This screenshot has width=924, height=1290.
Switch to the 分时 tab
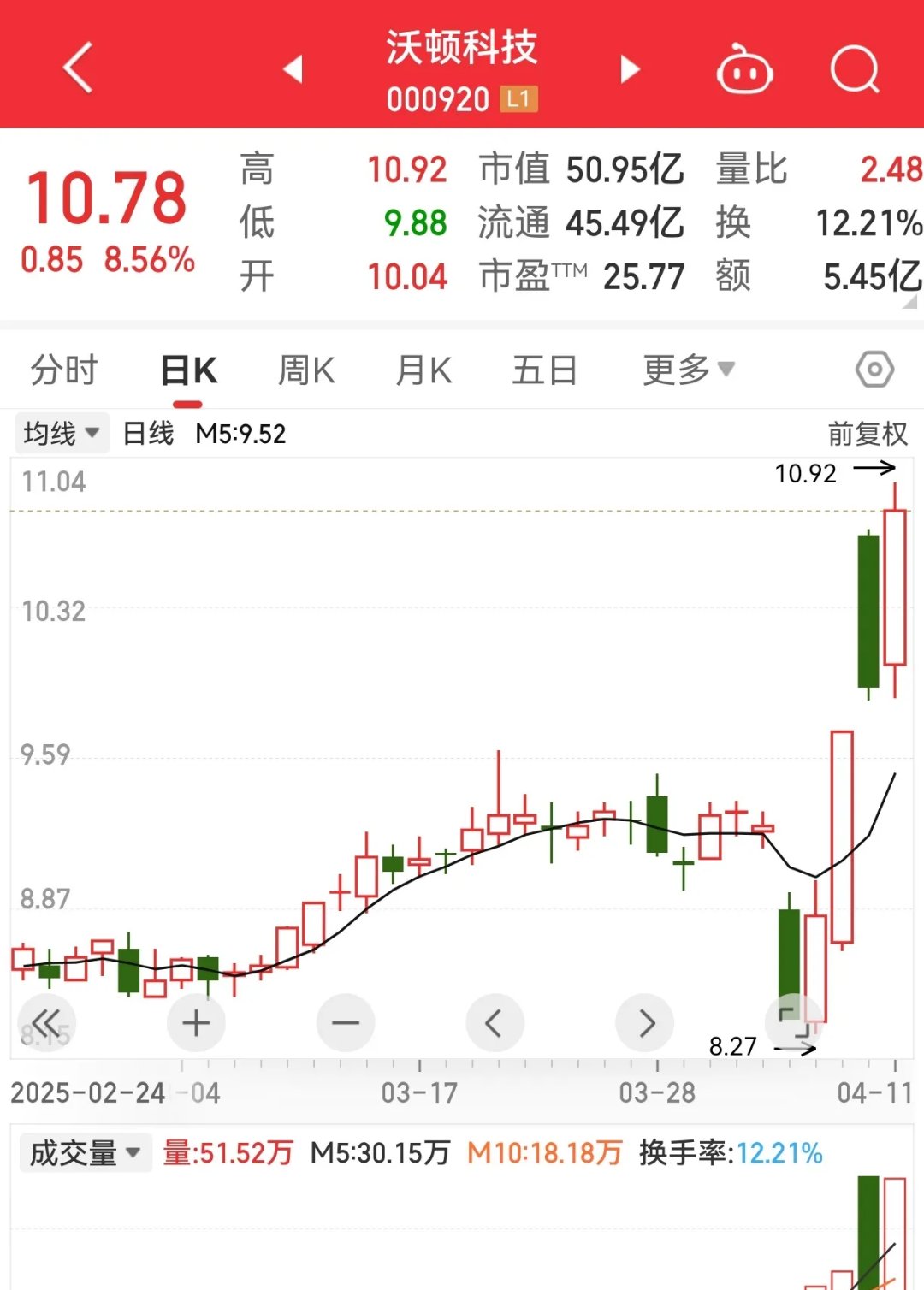click(63, 369)
